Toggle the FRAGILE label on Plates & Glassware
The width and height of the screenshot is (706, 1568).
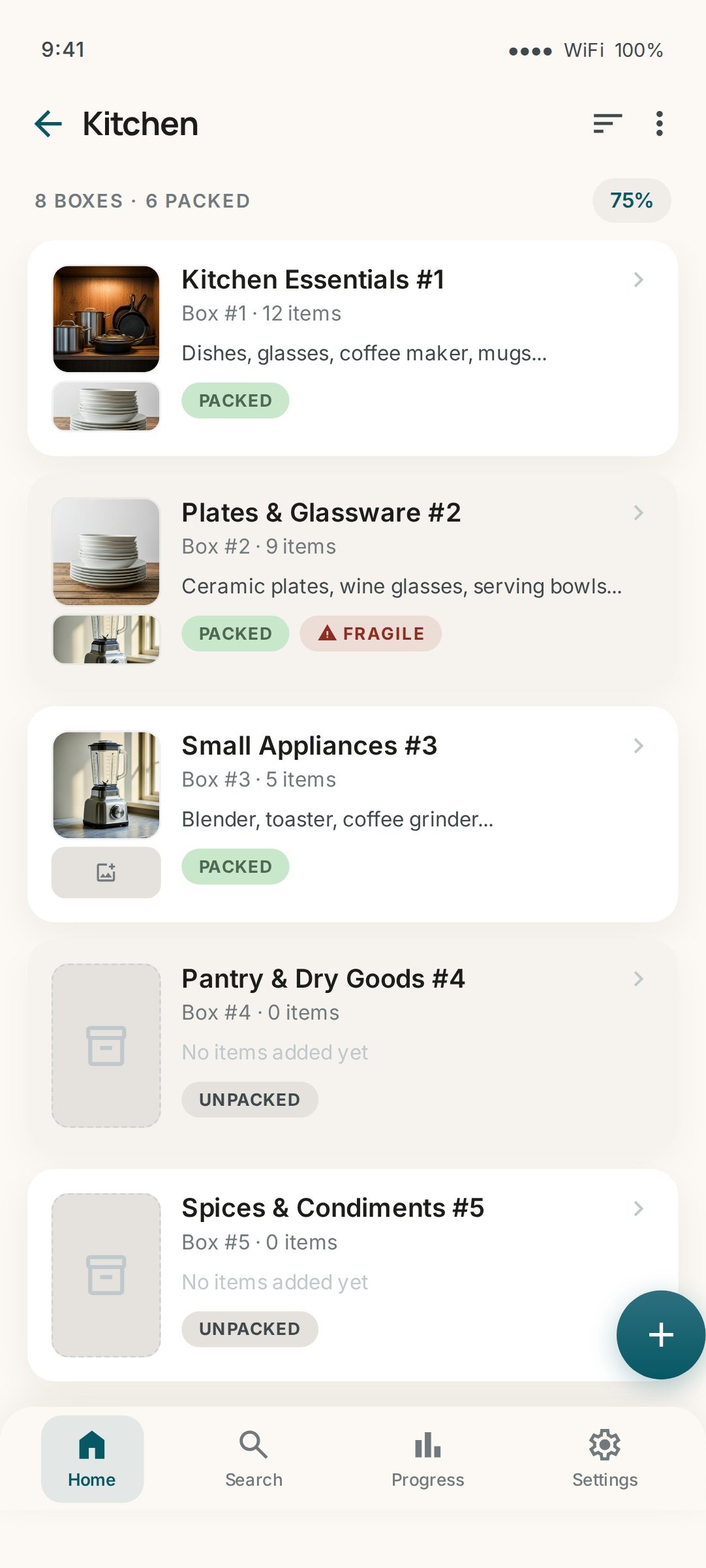coord(371,633)
